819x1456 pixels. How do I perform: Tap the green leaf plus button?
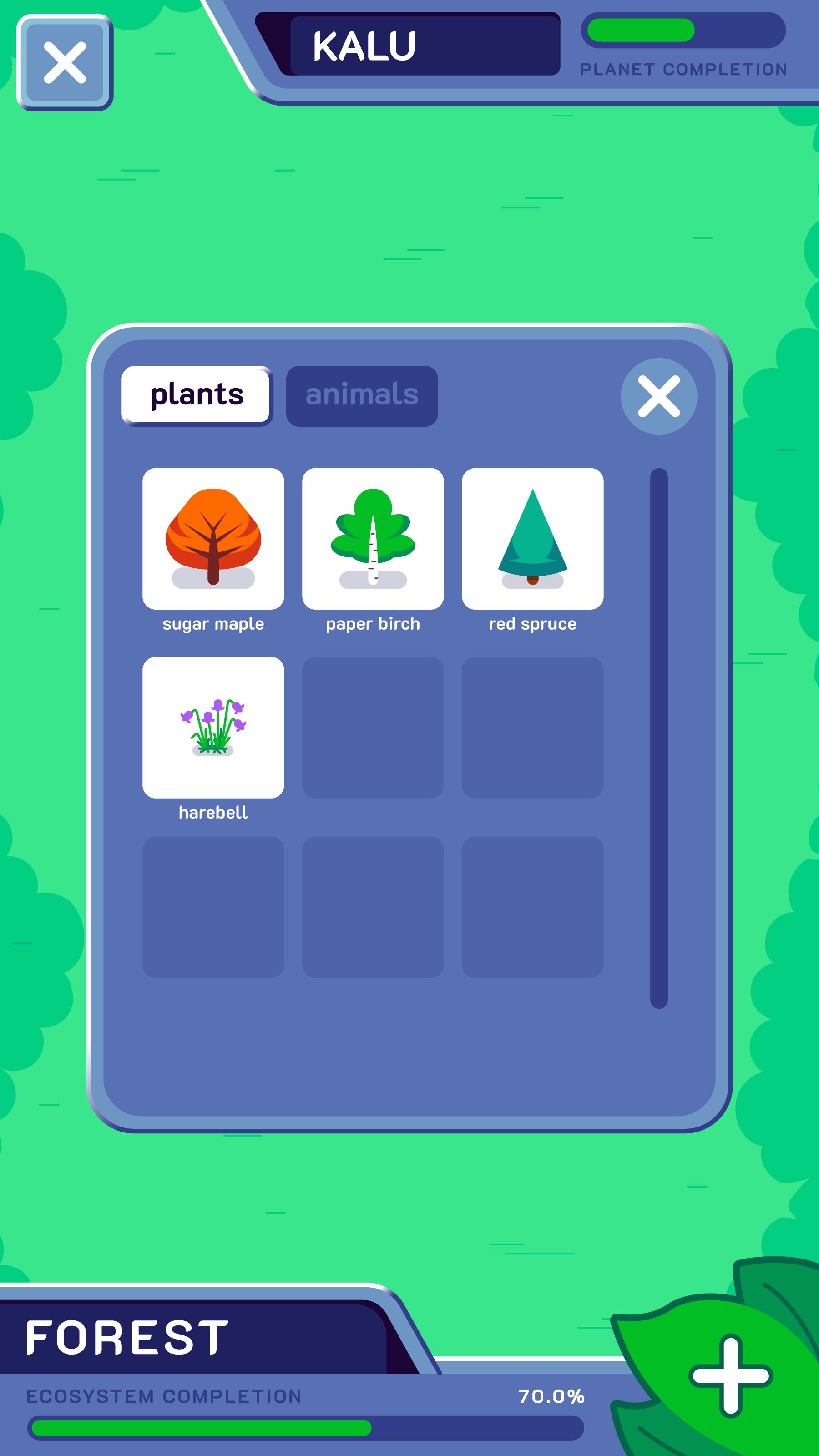[x=730, y=1375]
